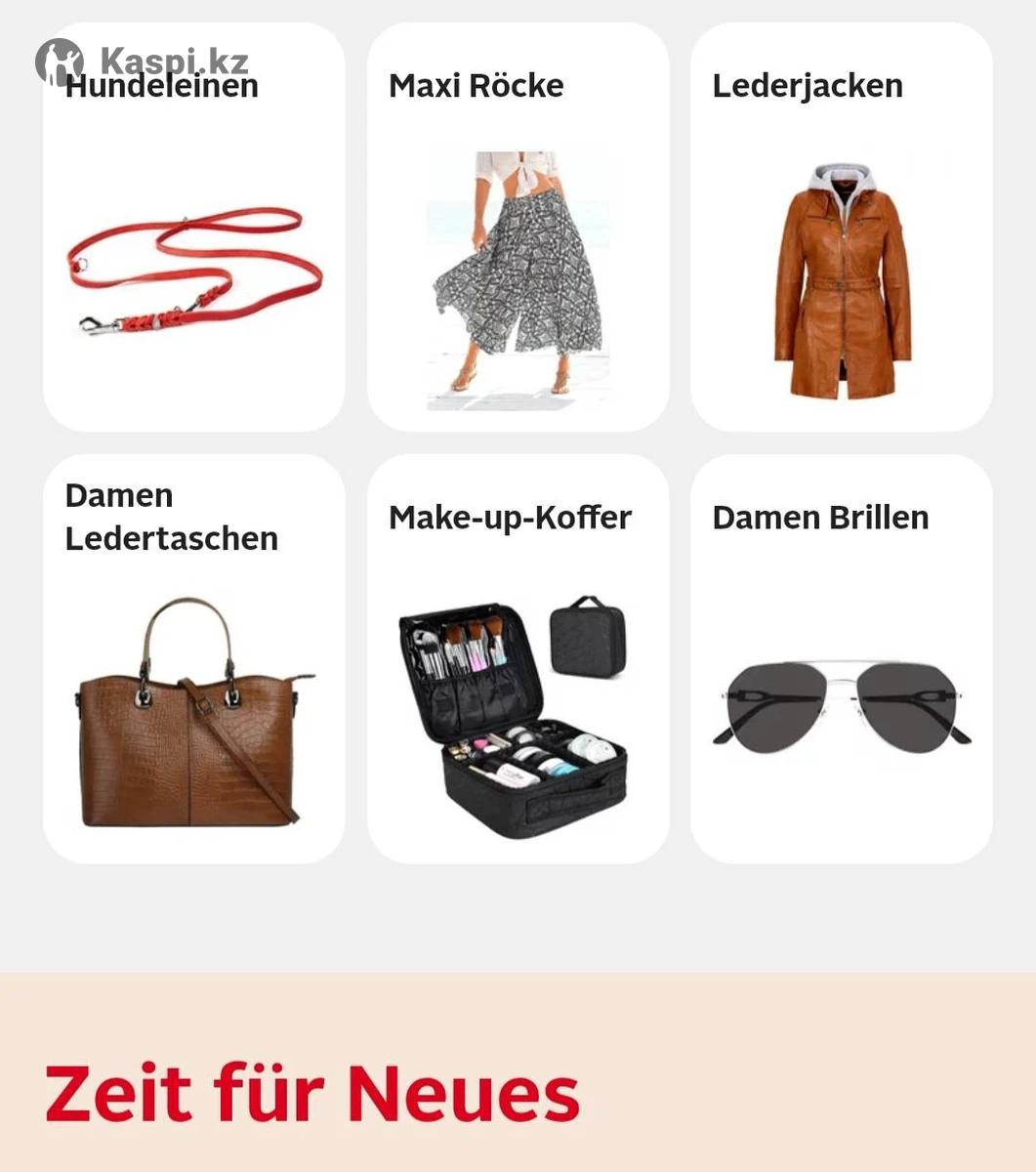
Task: View the Damen Ledertaschen category
Action: click(x=193, y=659)
